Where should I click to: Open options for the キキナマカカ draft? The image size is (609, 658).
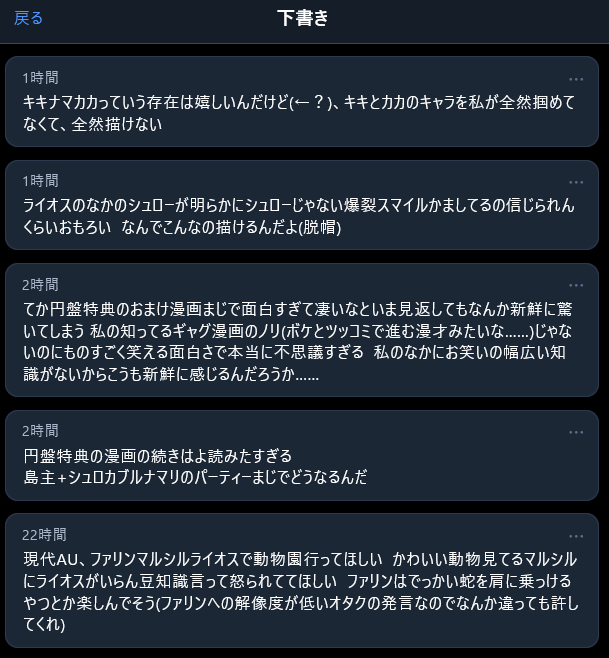tap(576, 79)
